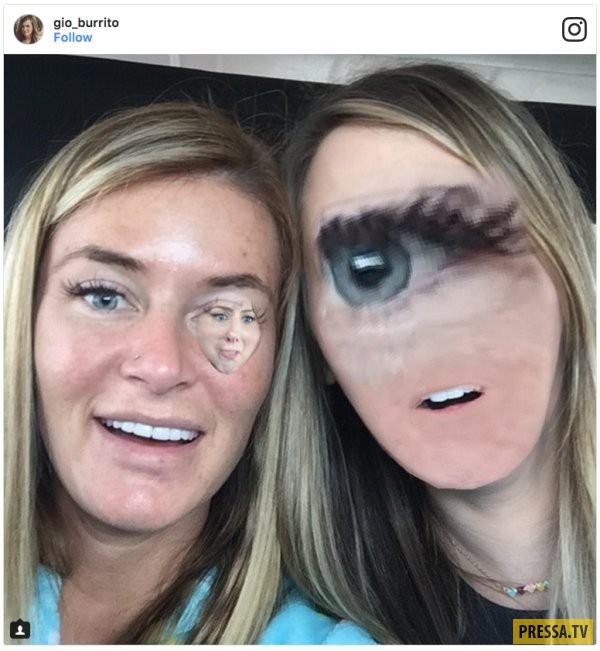The image size is (600, 651).
Task: Open gio_burrito's profile from username
Action: (85, 22)
